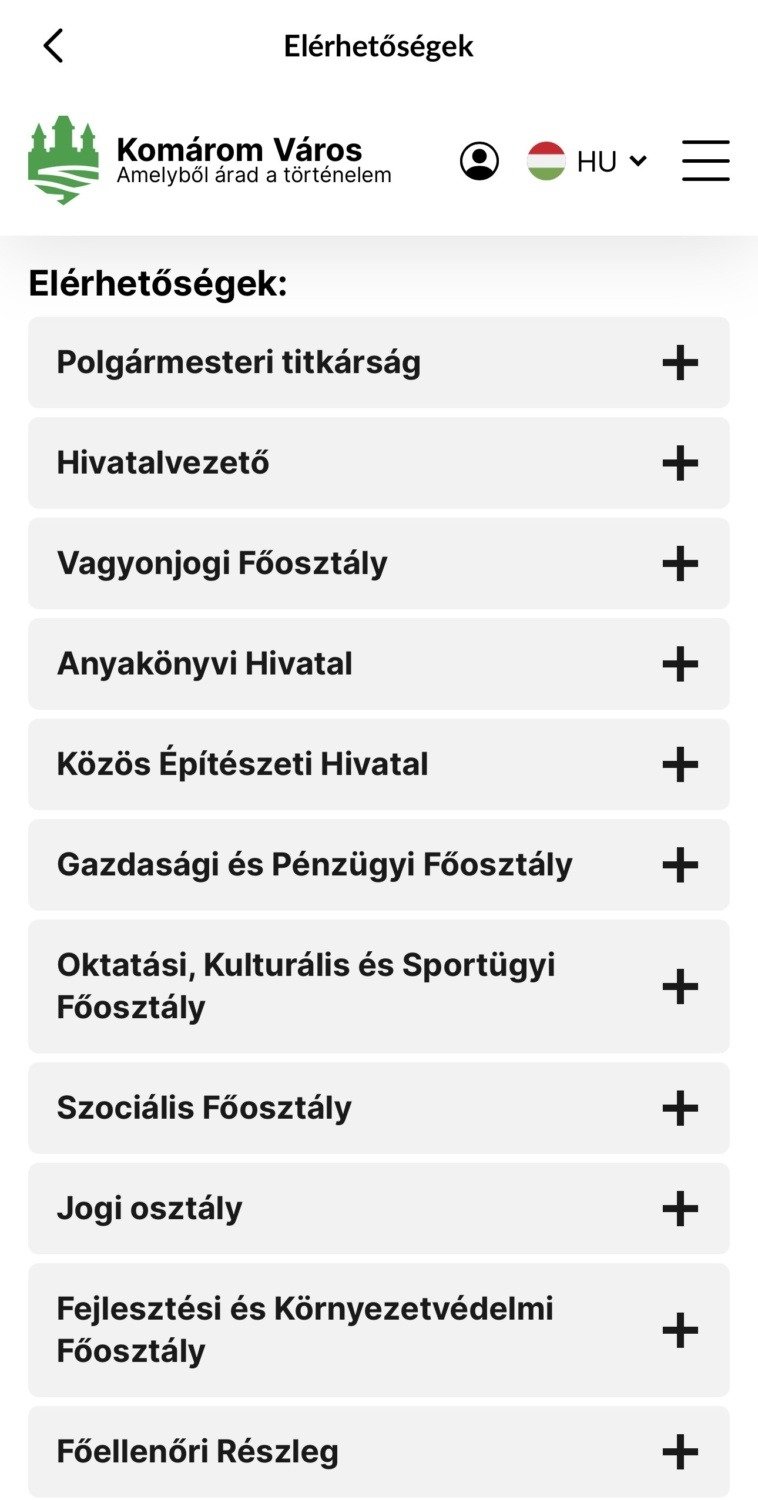The image size is (758, 1500).
Task: Tap the plus icon for Jogi osztály
Action: 682,1208
